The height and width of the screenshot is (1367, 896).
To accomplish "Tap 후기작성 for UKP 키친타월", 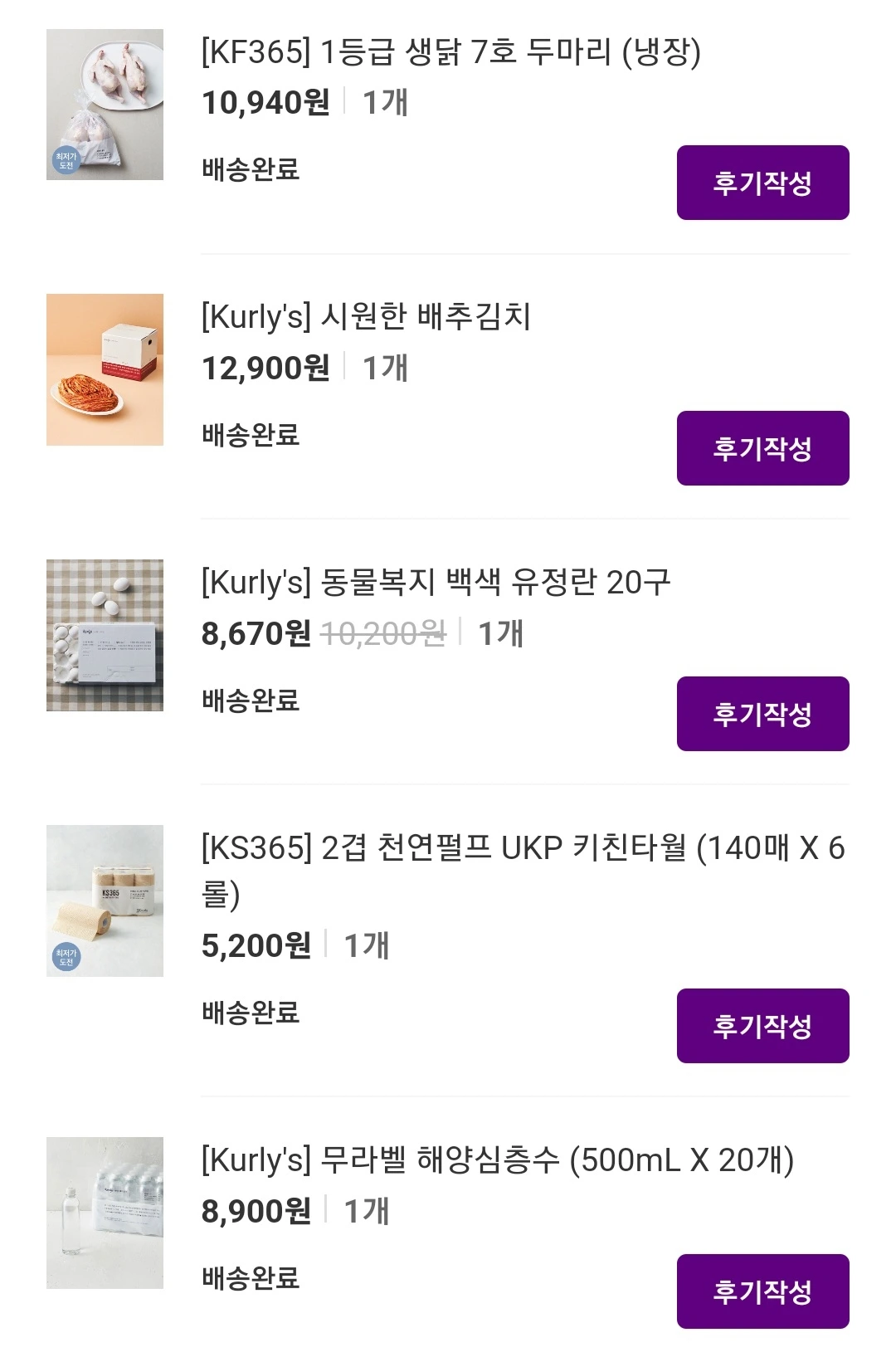I will tap(762, 1026).
